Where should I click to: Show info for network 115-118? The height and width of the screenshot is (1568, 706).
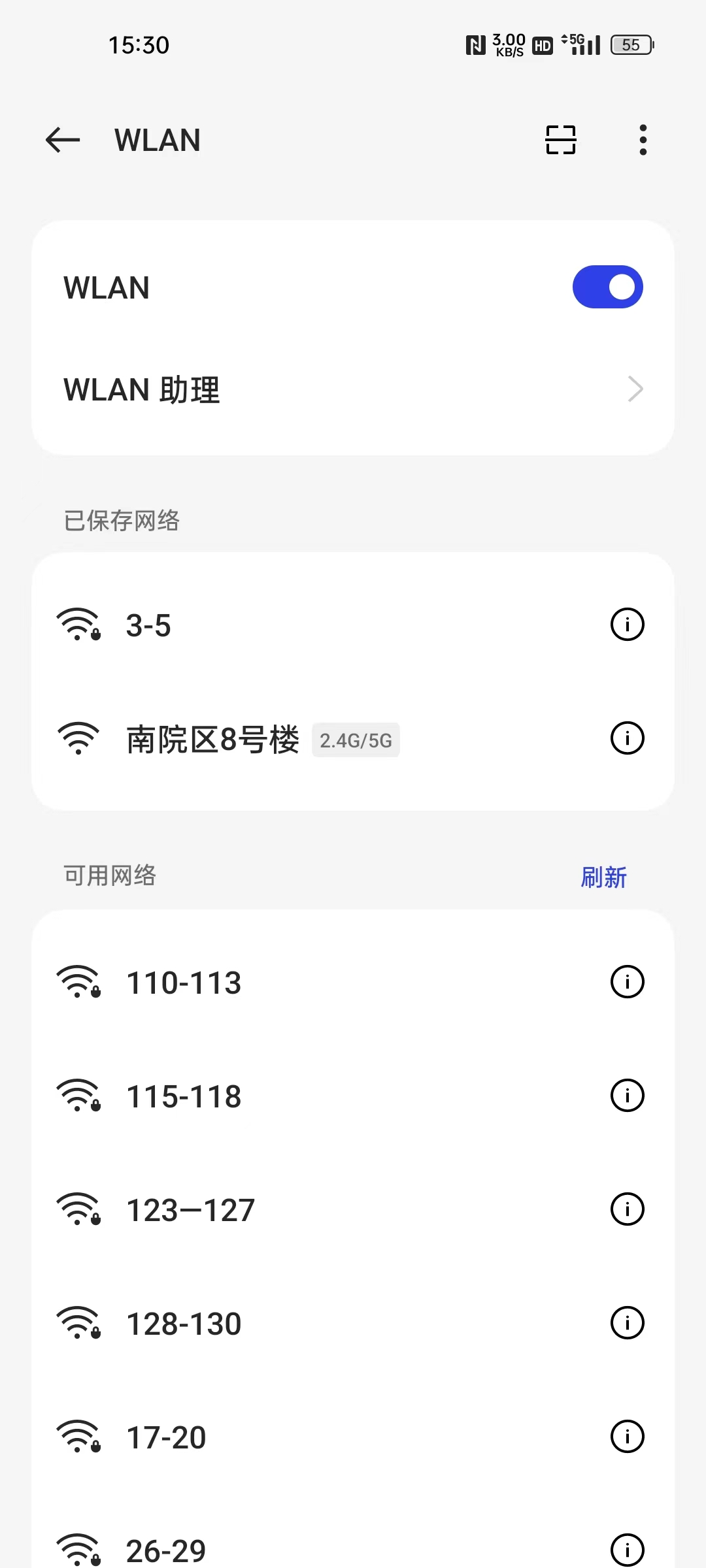[x=627, y=1095]
